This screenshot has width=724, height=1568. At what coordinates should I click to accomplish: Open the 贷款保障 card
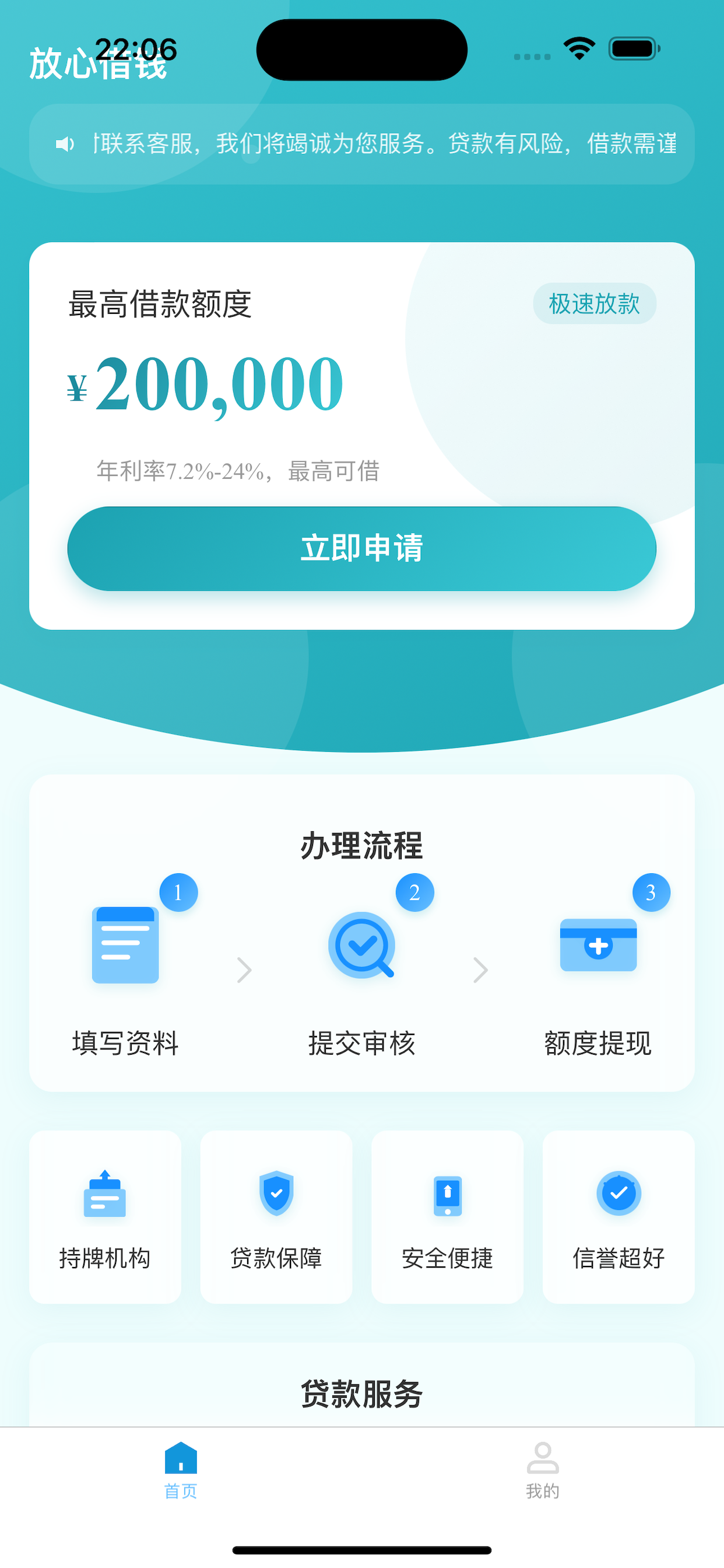pyautogui.click(x=276, y=1216)
